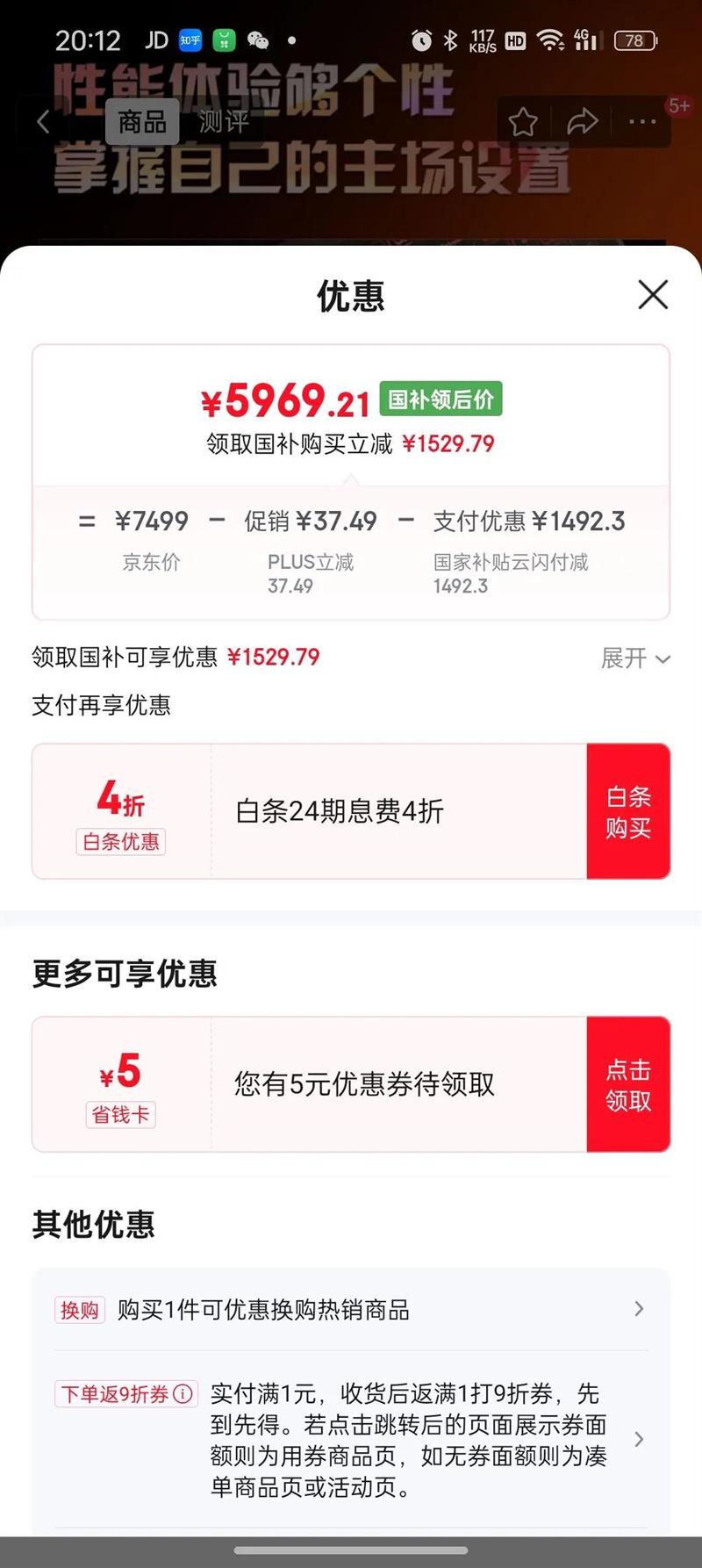Tap the 白条购买 button
702x1568 pixels.
(x=628, y=811)
